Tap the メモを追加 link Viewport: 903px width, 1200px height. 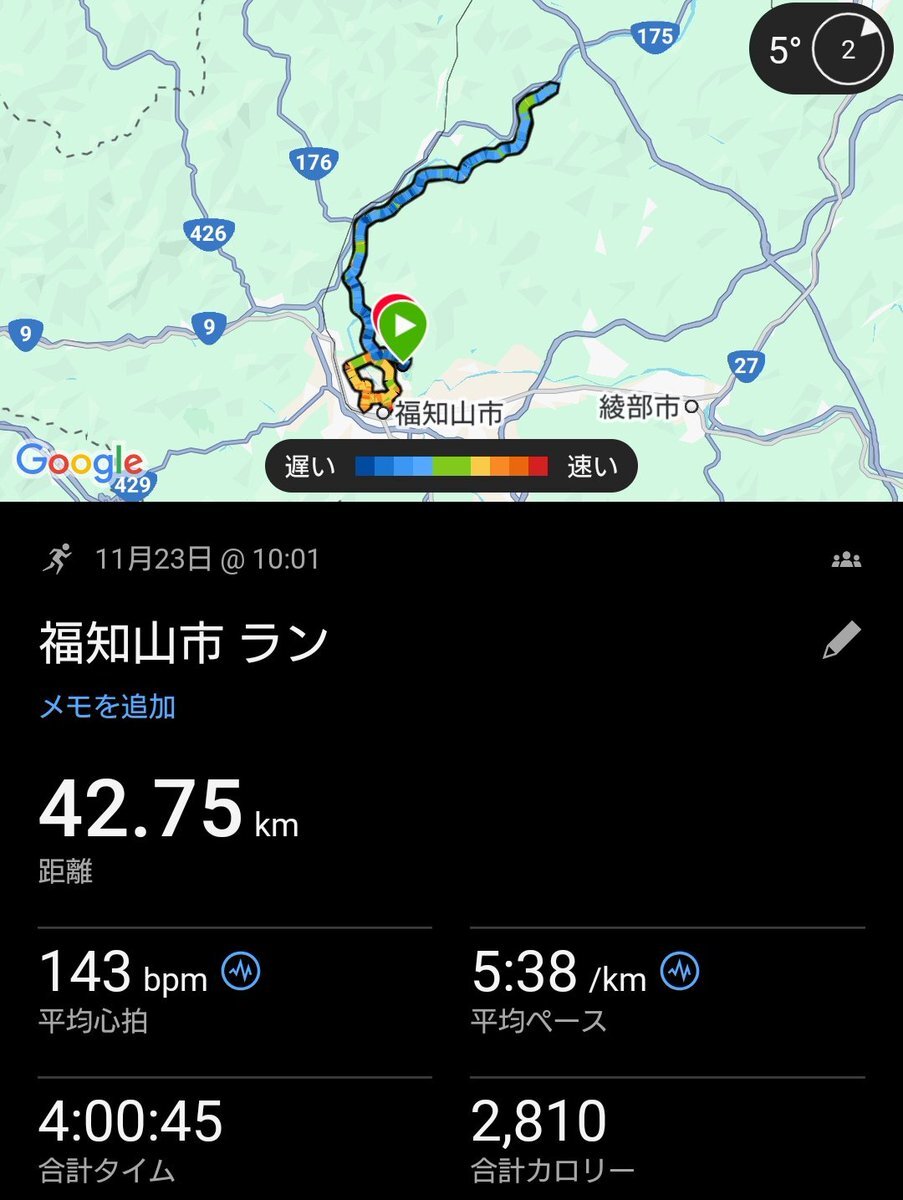[107, 707]
